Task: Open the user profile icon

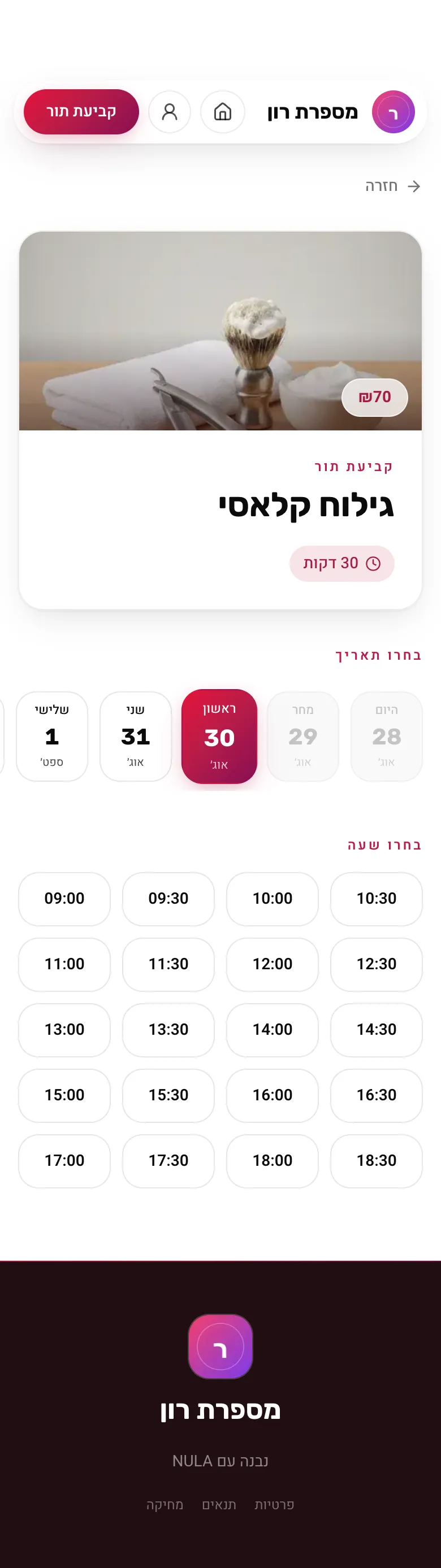Action: click(x=170, y=112)
